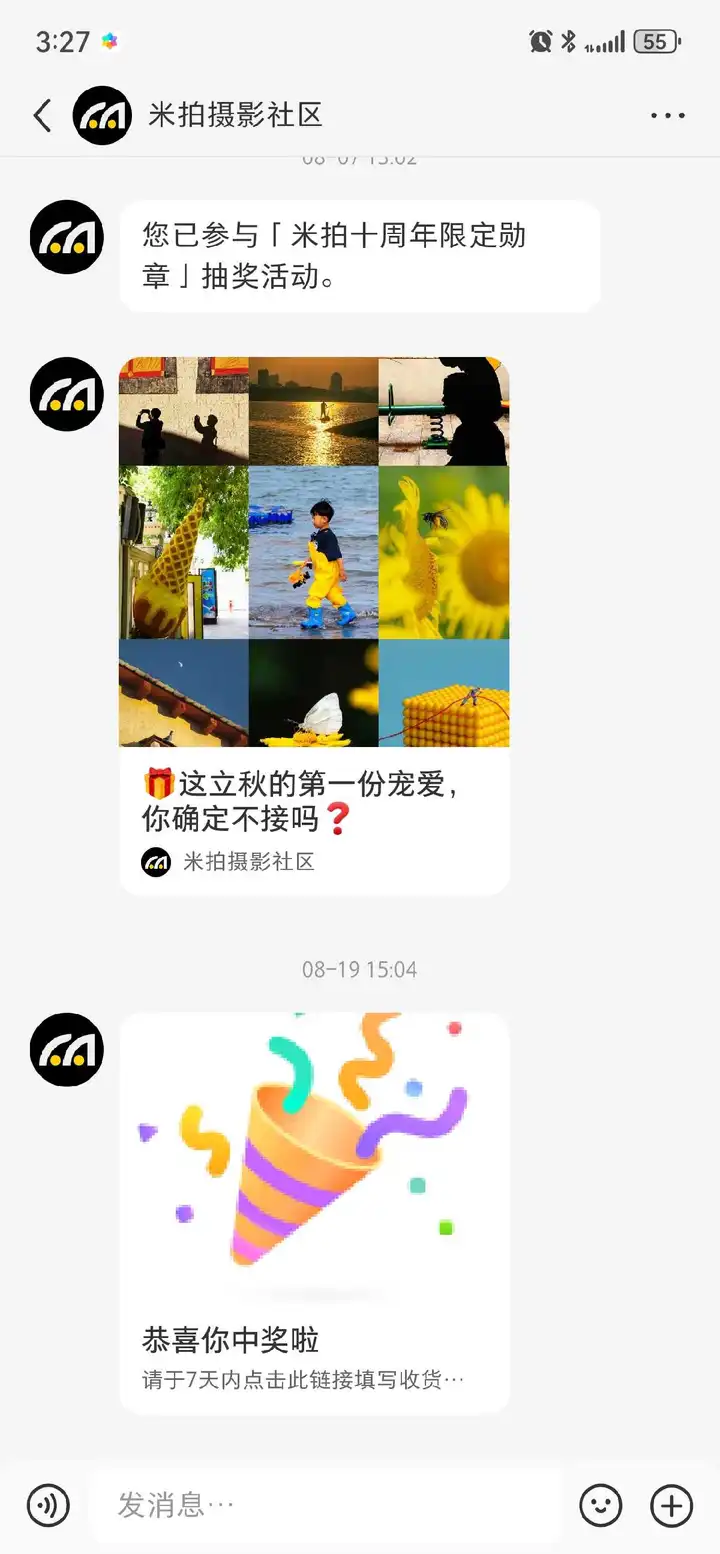720x1554 pixels.
Task: Switch to voice message input
Action: (x=48, y=1504)
